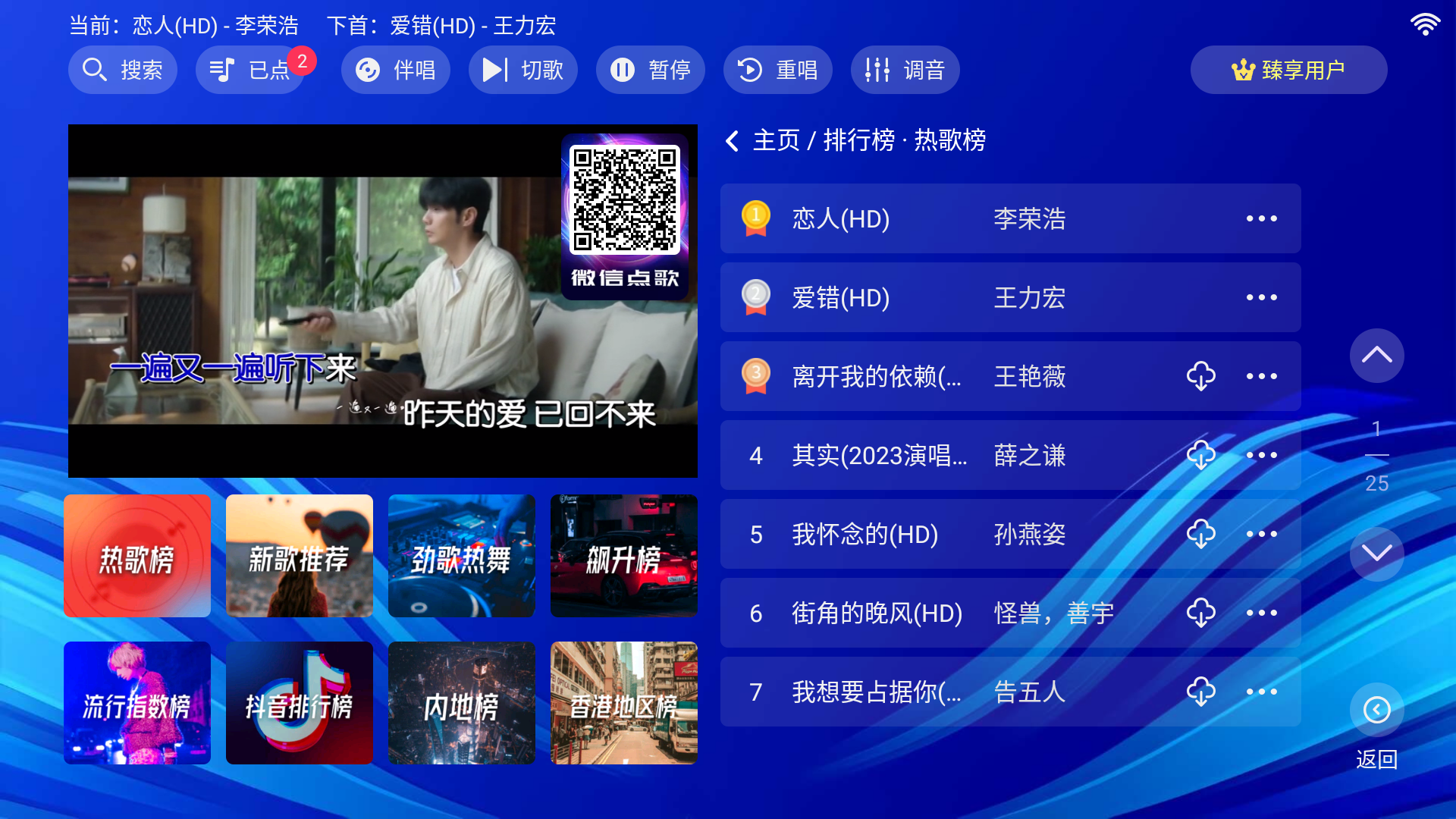Open the 臻享用户 membership button
This screenshot has width=1456, height=819.
coord(1288,70)
